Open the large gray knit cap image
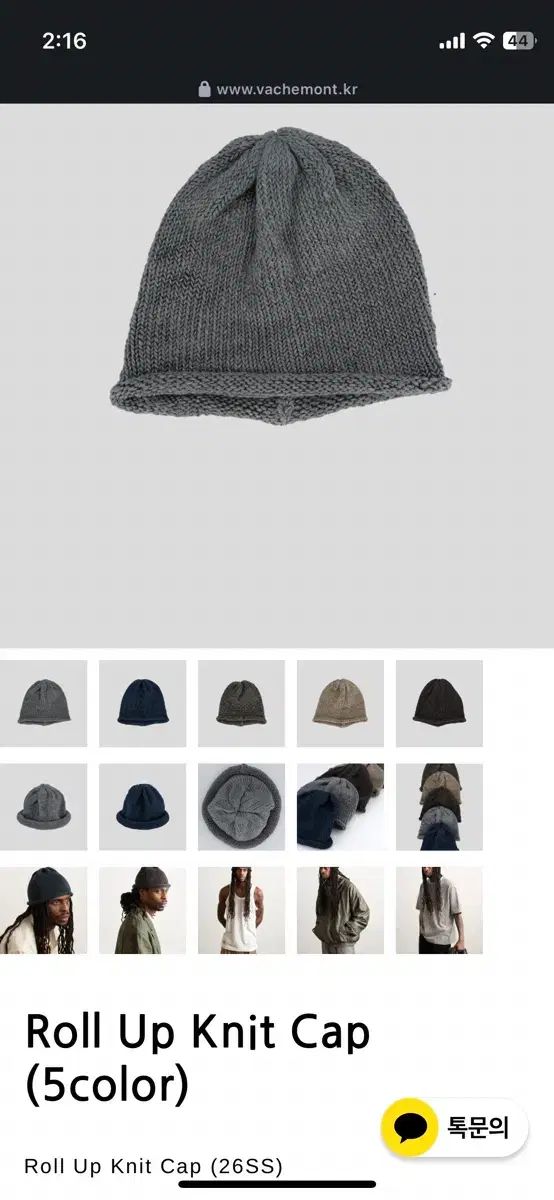This screenshot has width=554, height=1200. [x=277, y=375]
